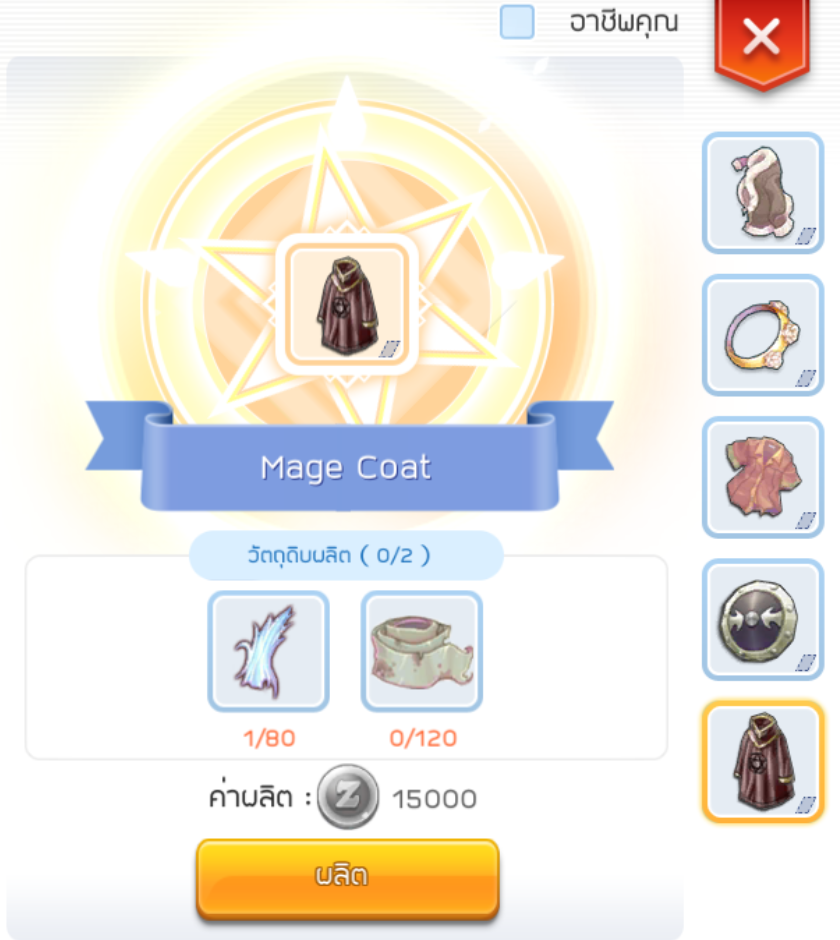840x940 pixels.
Task: Choose the pink shirt armor item
Action: [763, 477]
